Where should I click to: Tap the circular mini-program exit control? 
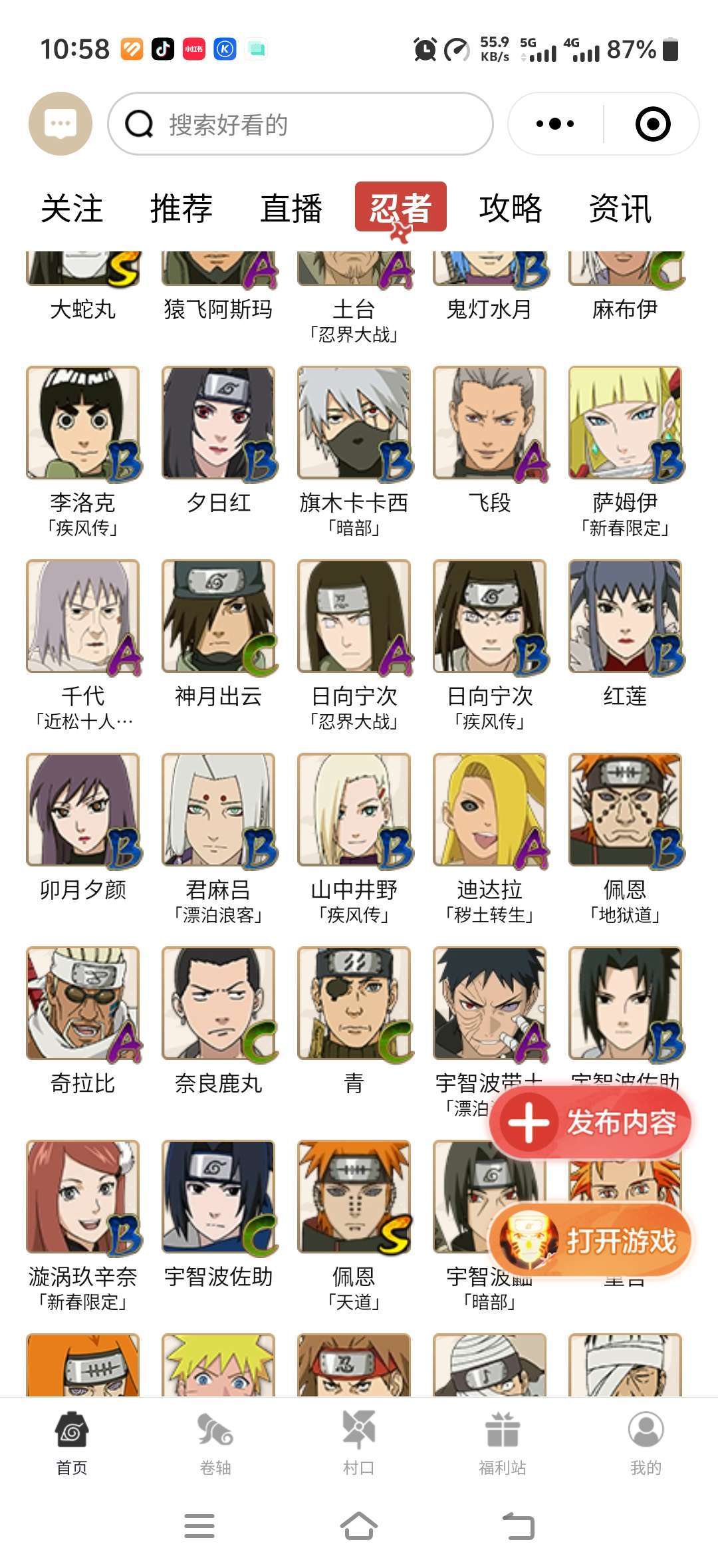(x=653, y=124)
